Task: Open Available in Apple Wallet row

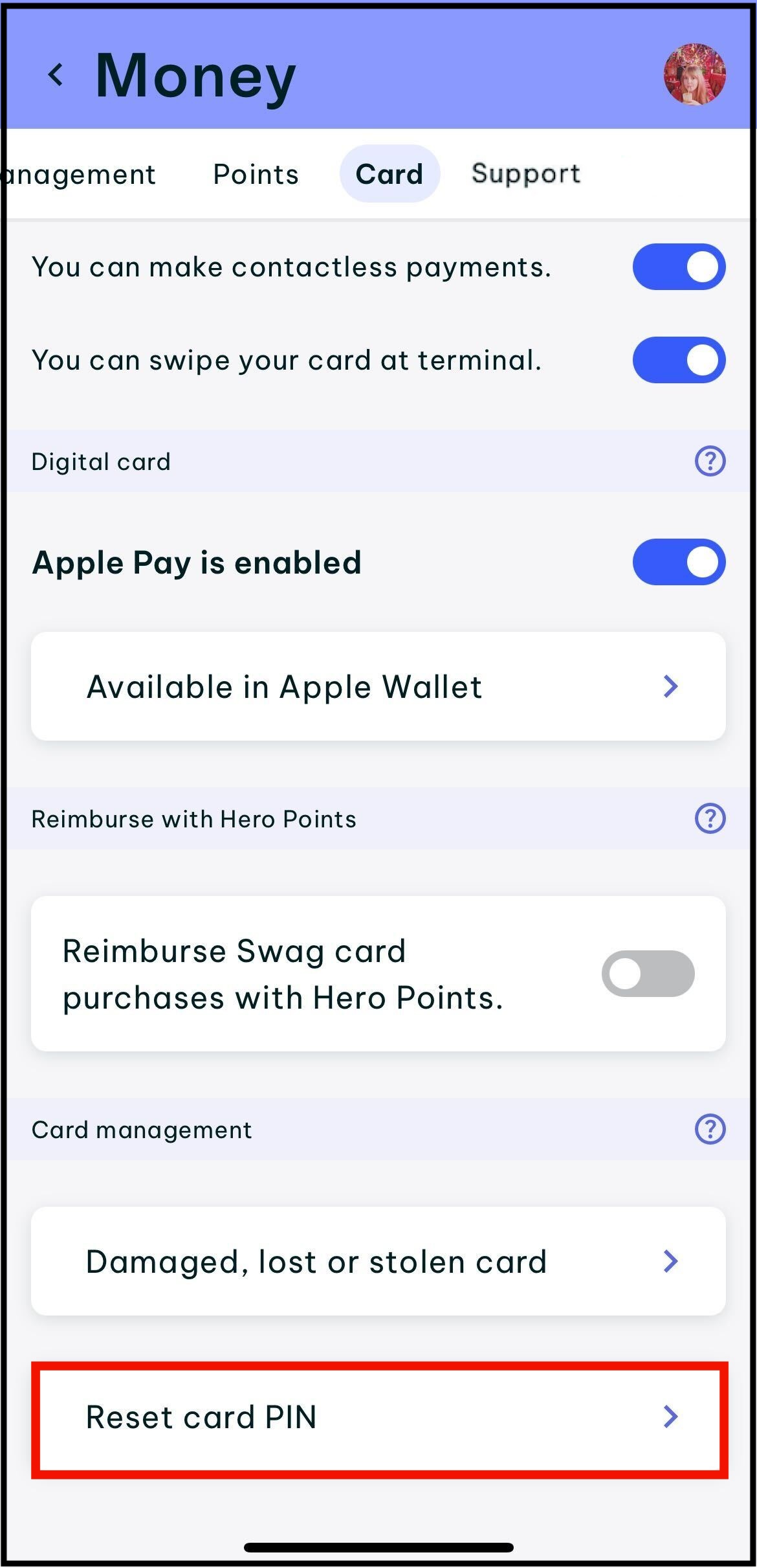Action: click(x=378, y=686)
